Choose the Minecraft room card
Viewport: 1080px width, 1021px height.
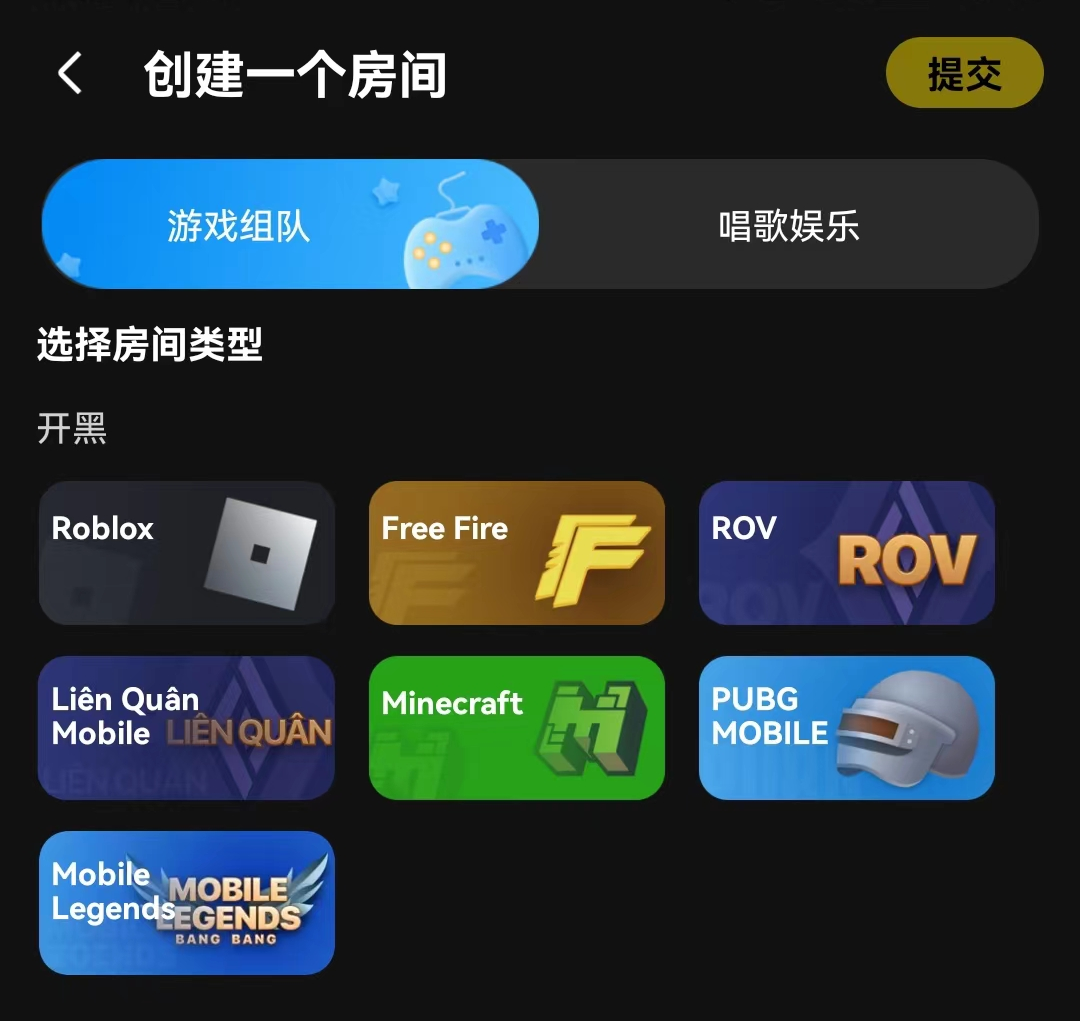(x=516, y=728)
